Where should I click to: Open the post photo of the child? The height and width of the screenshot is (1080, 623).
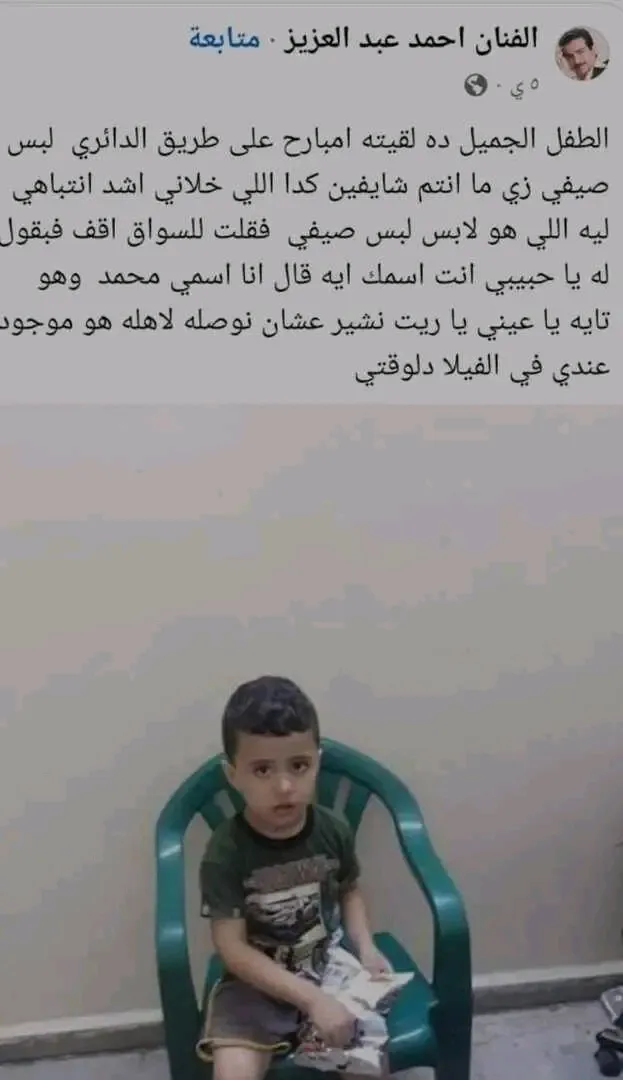coord(311,740)
